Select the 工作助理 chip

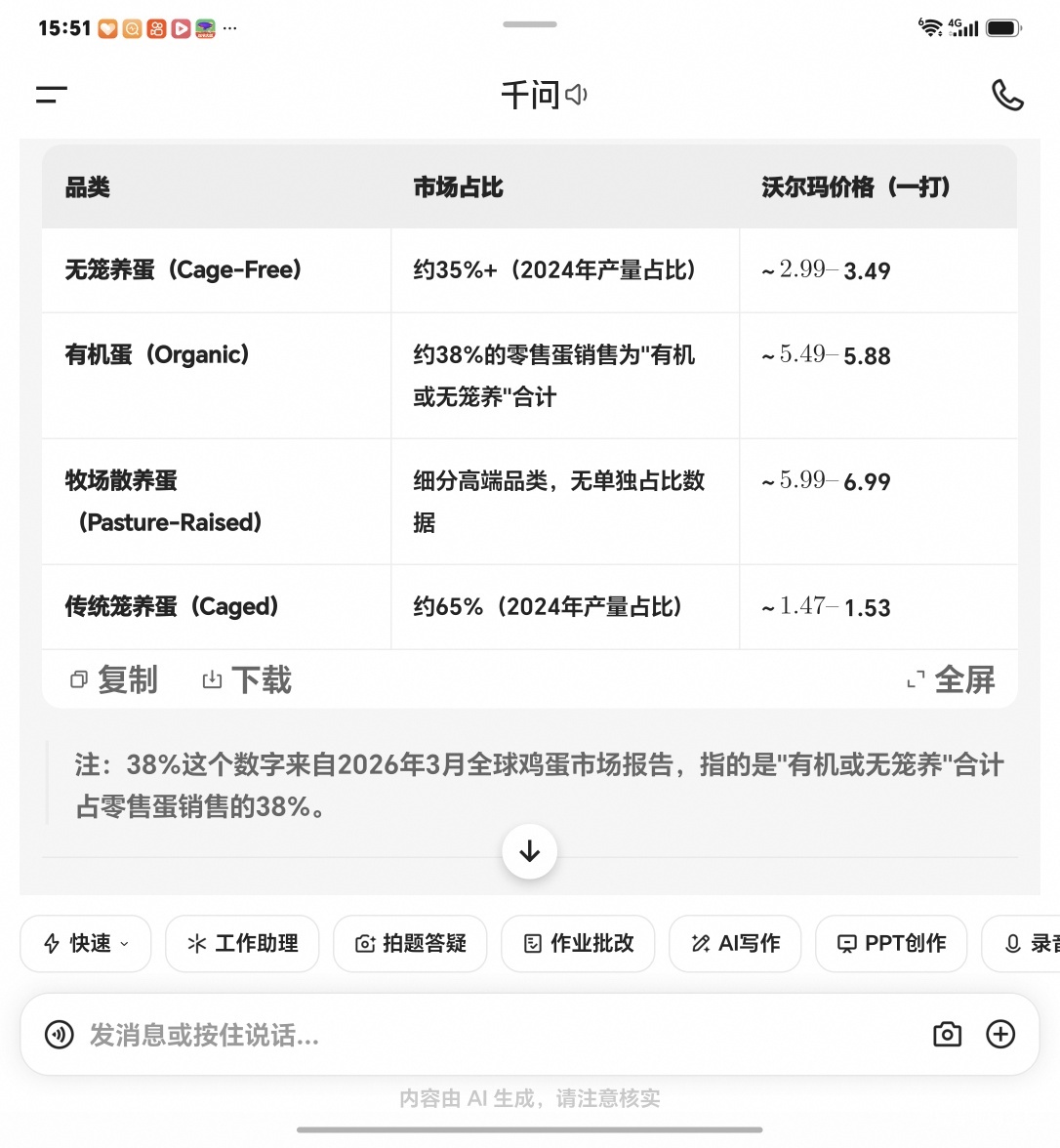242,943
